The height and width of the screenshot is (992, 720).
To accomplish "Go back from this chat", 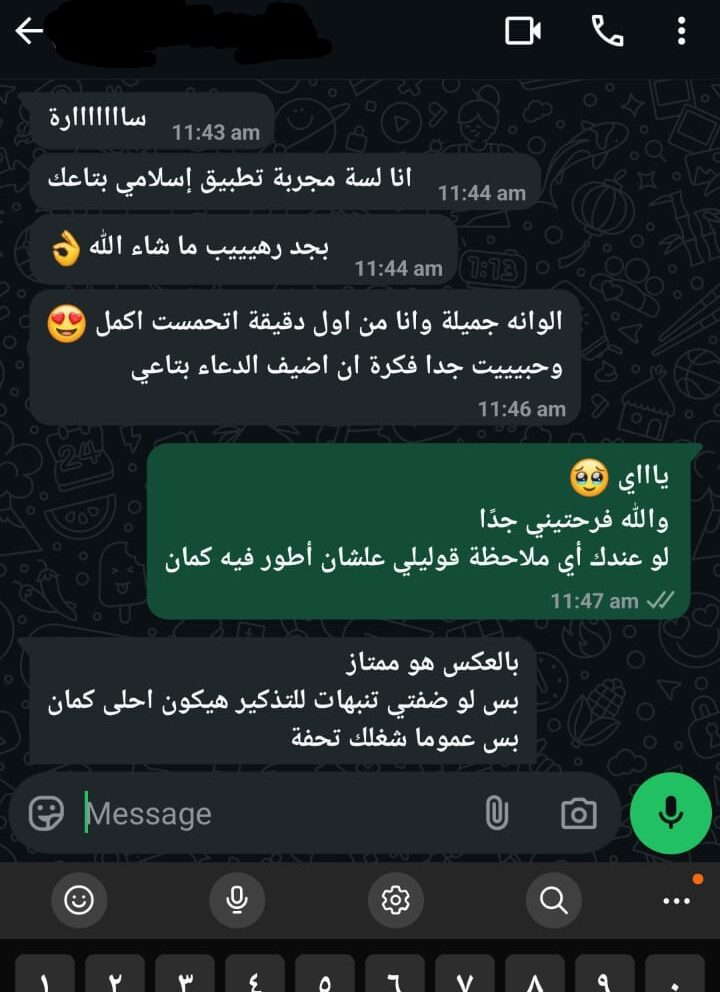I will tap(29, 32).
